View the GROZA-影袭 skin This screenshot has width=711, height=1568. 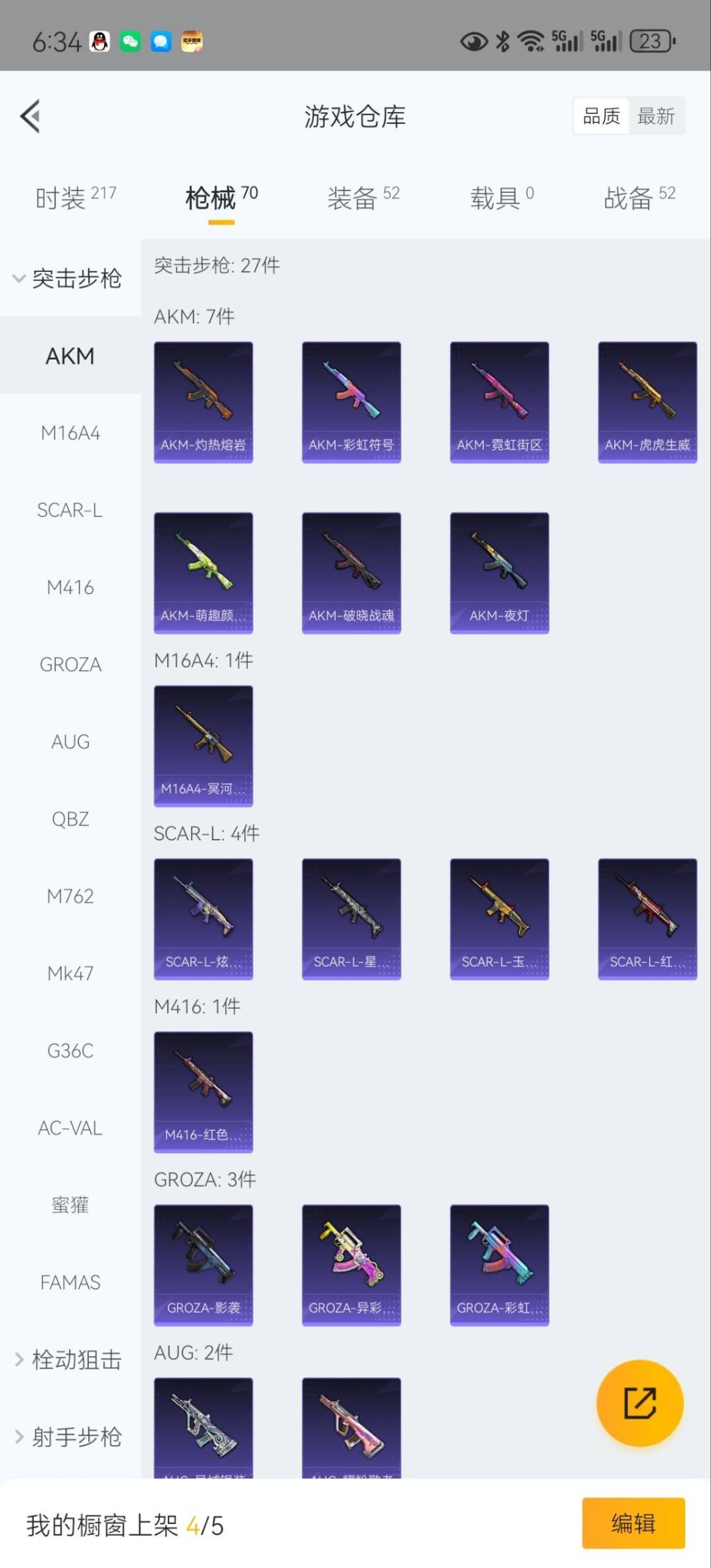pos(203,1264)
